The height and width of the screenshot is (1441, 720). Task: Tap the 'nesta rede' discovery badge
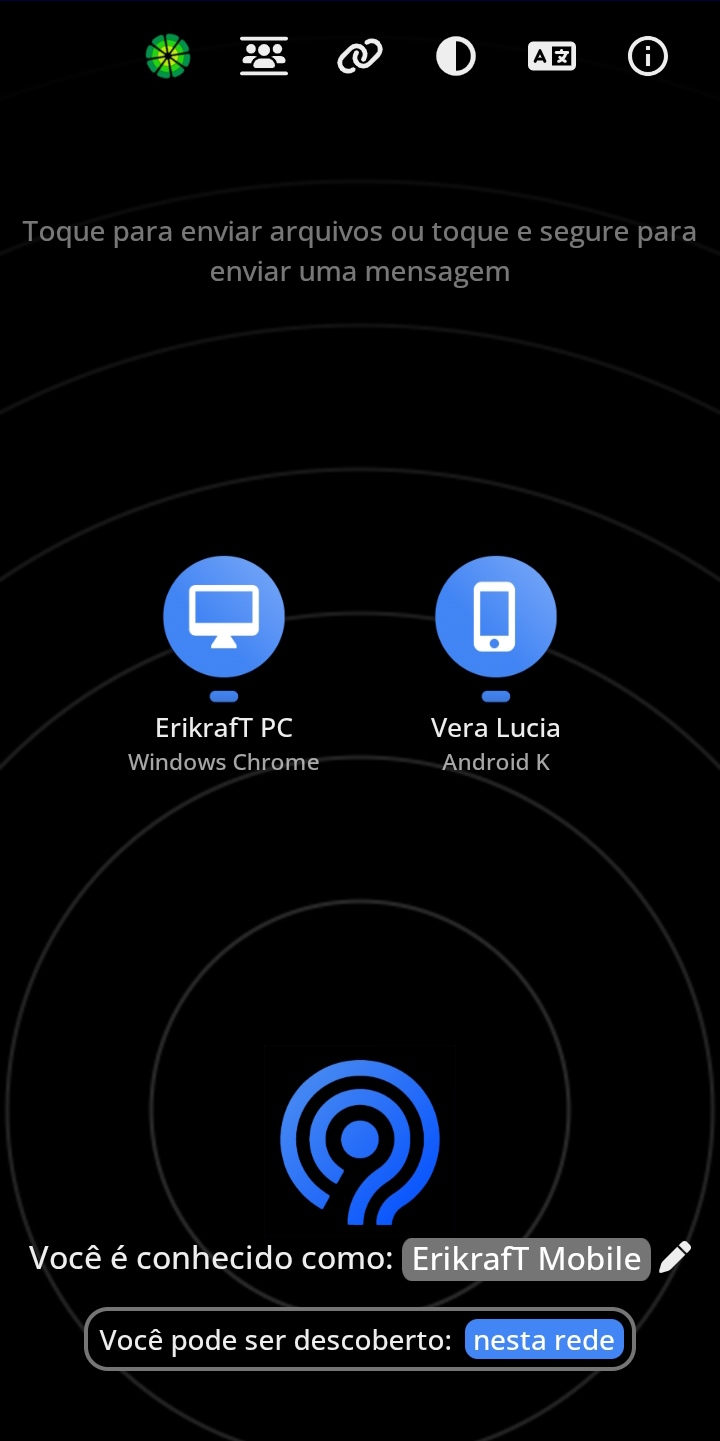tap(544, 1340)
